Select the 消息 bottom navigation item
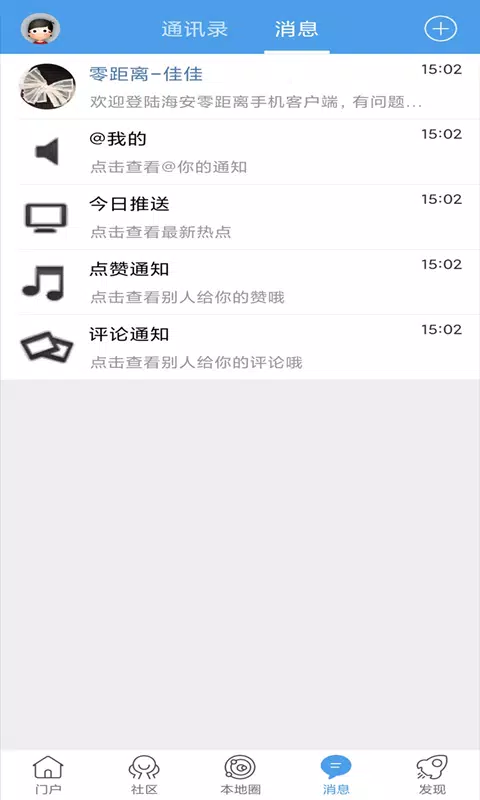Image resolution: width=480 pixels, height=800 pixels. click(x=336, y=775)
